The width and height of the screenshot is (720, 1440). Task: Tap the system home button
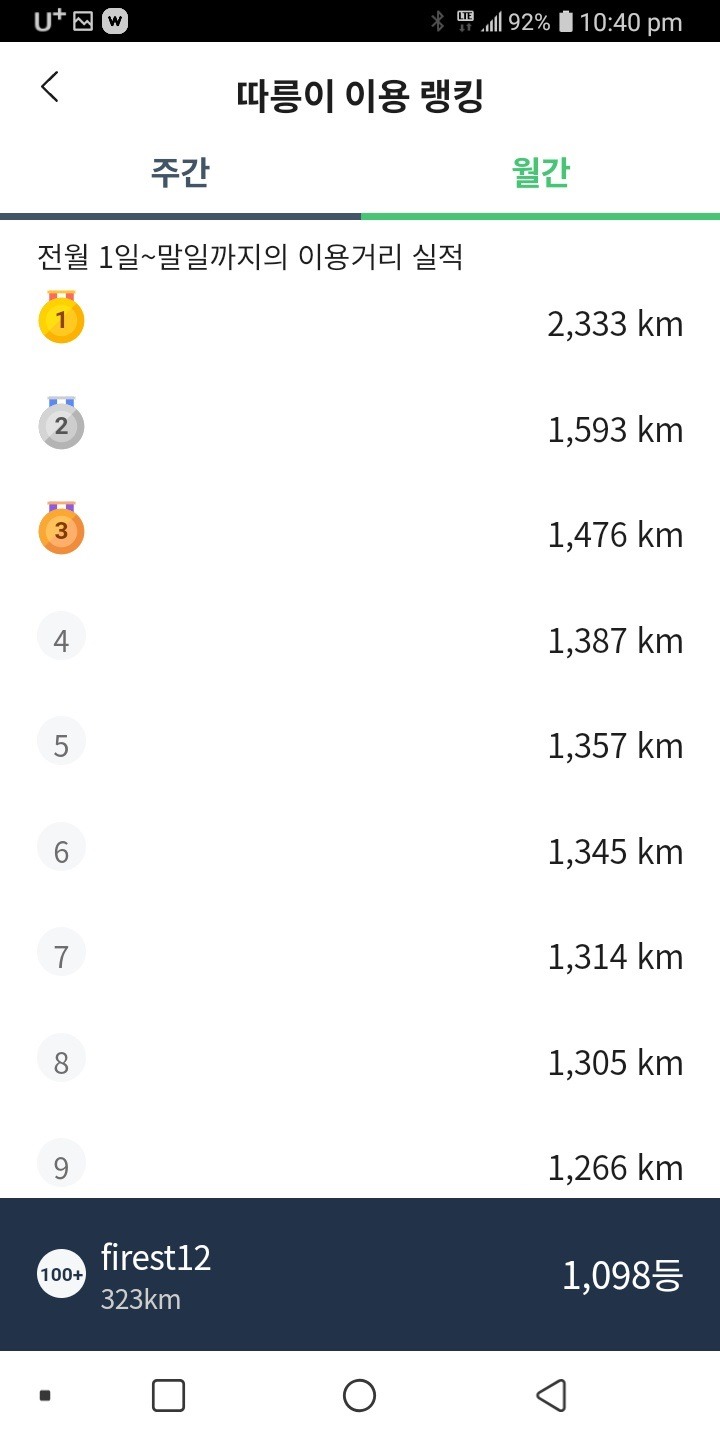pos(359,1395)
